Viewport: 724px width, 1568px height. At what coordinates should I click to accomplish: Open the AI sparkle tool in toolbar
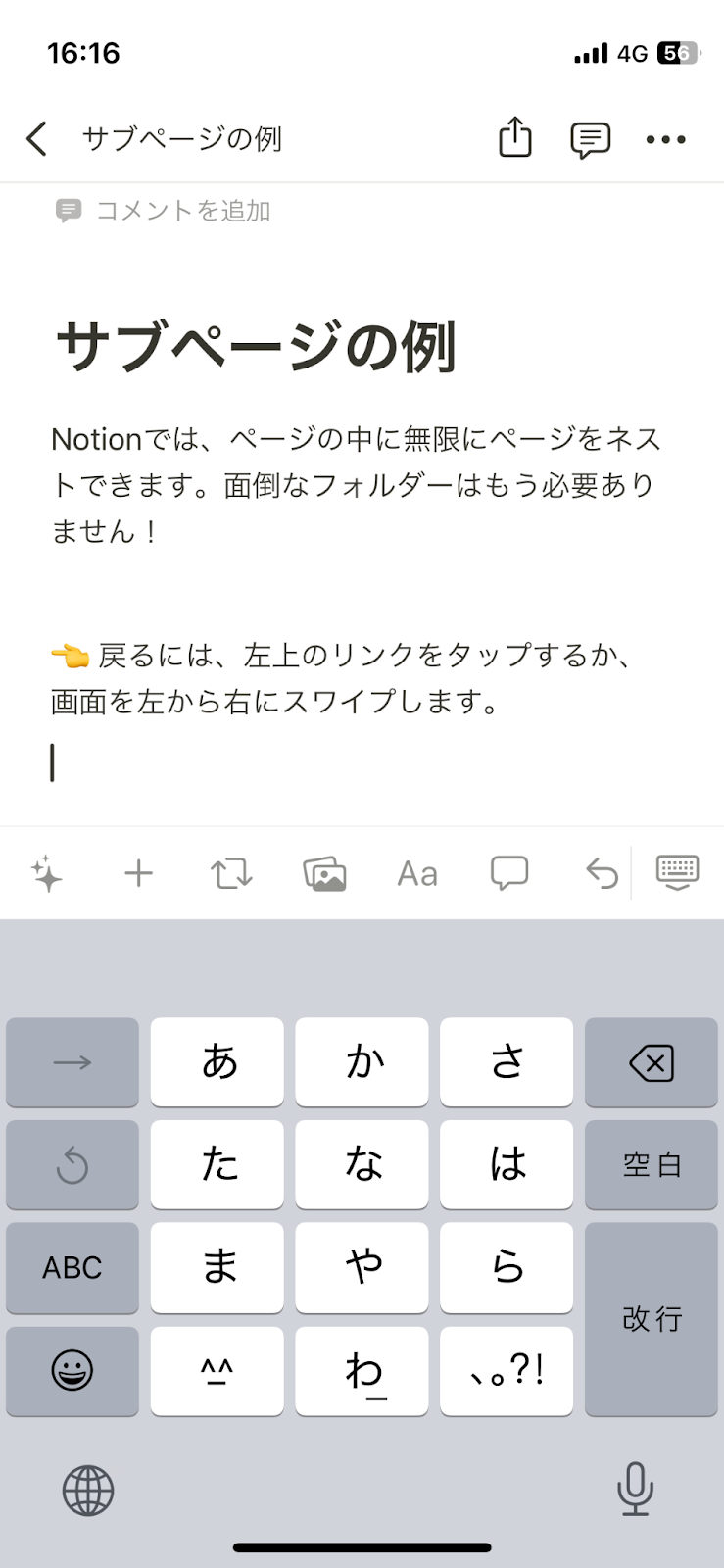[46, 873]
